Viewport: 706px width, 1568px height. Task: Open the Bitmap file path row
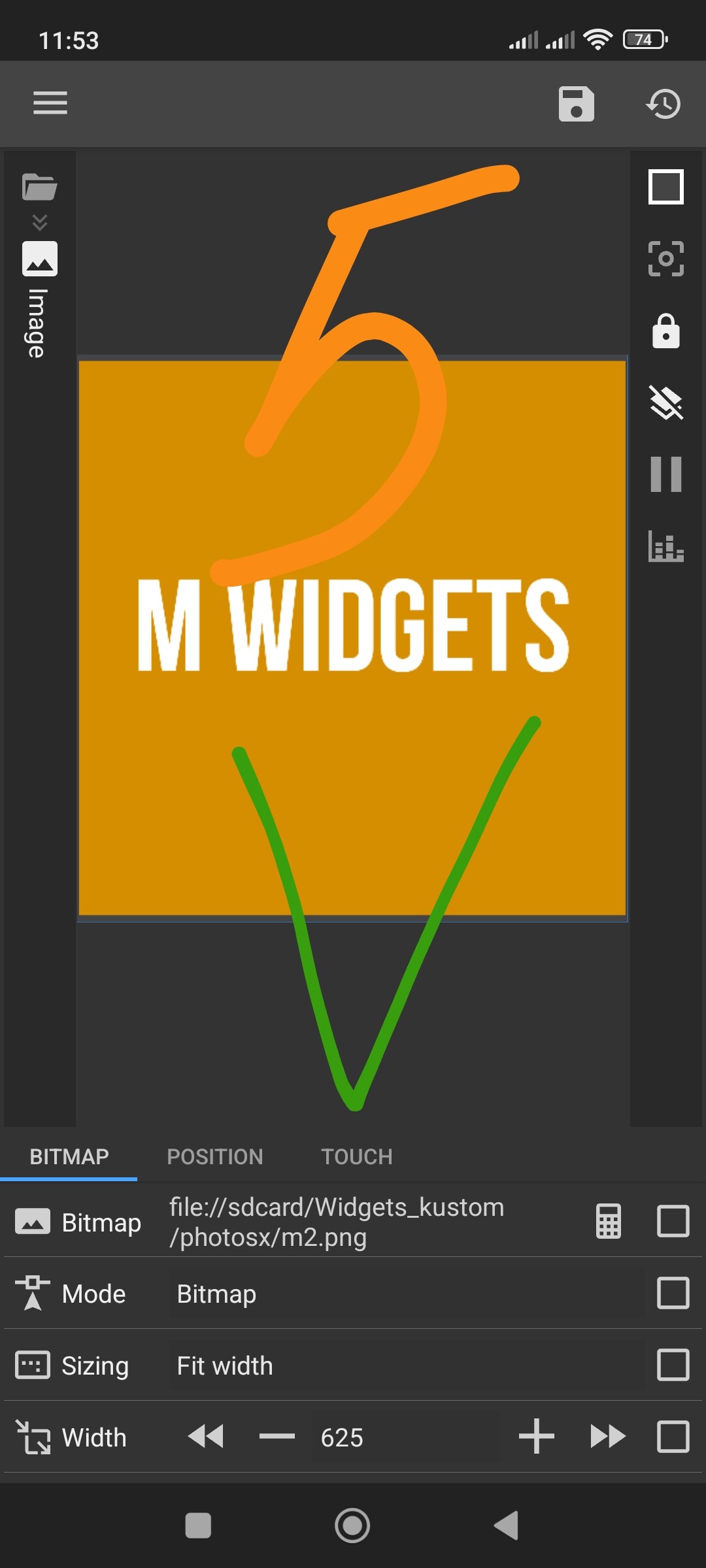(x=337, y=1222)
